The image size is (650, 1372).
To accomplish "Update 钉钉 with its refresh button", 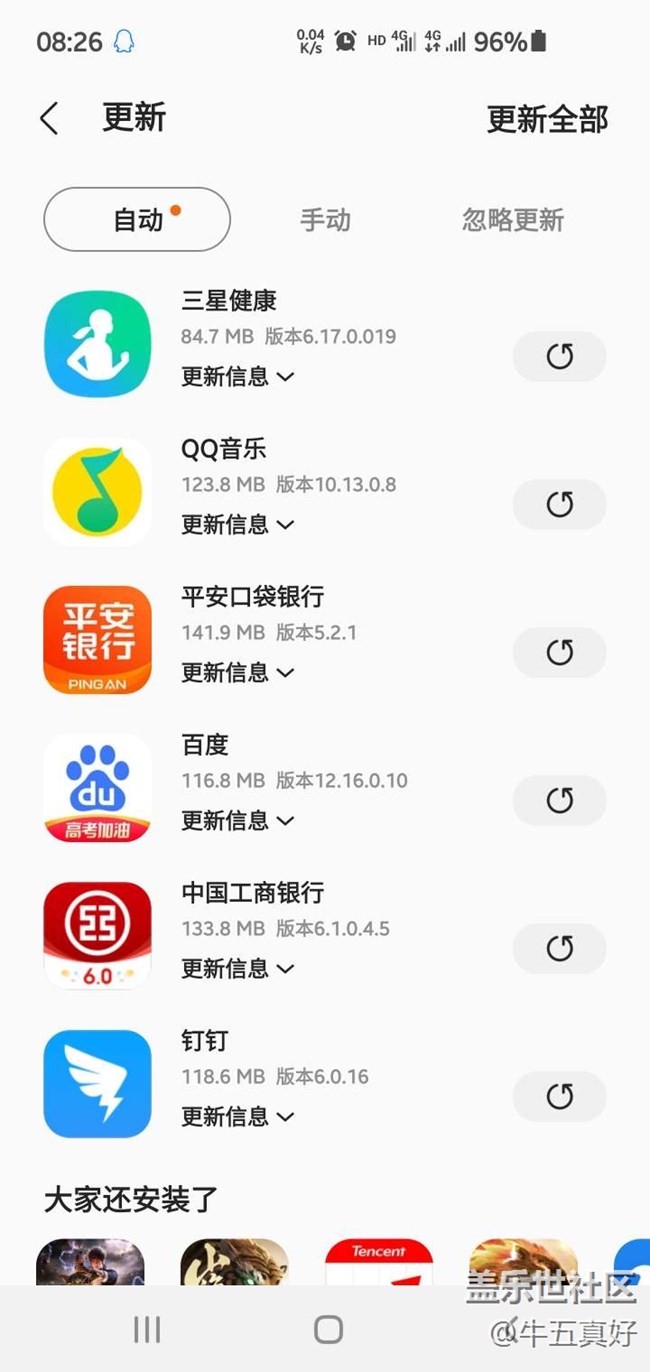I will (x=559, y=1097).
